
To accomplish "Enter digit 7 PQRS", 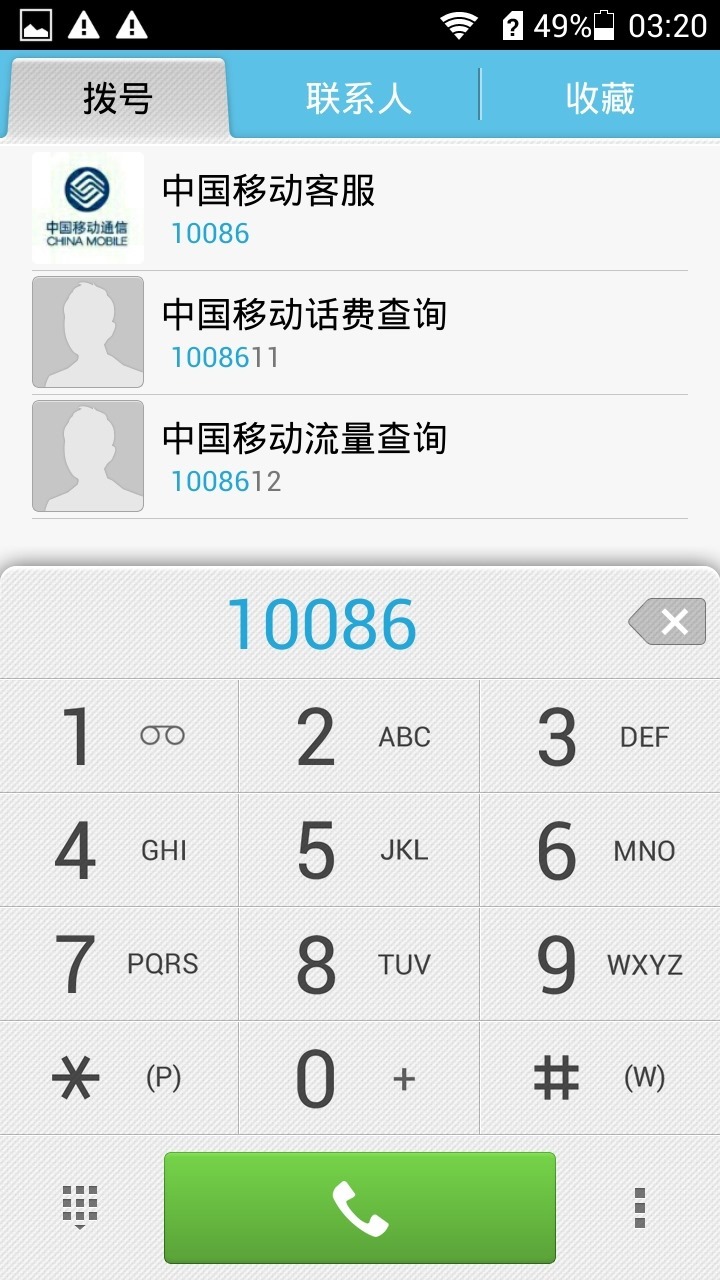I will click(x=120, y=964).
